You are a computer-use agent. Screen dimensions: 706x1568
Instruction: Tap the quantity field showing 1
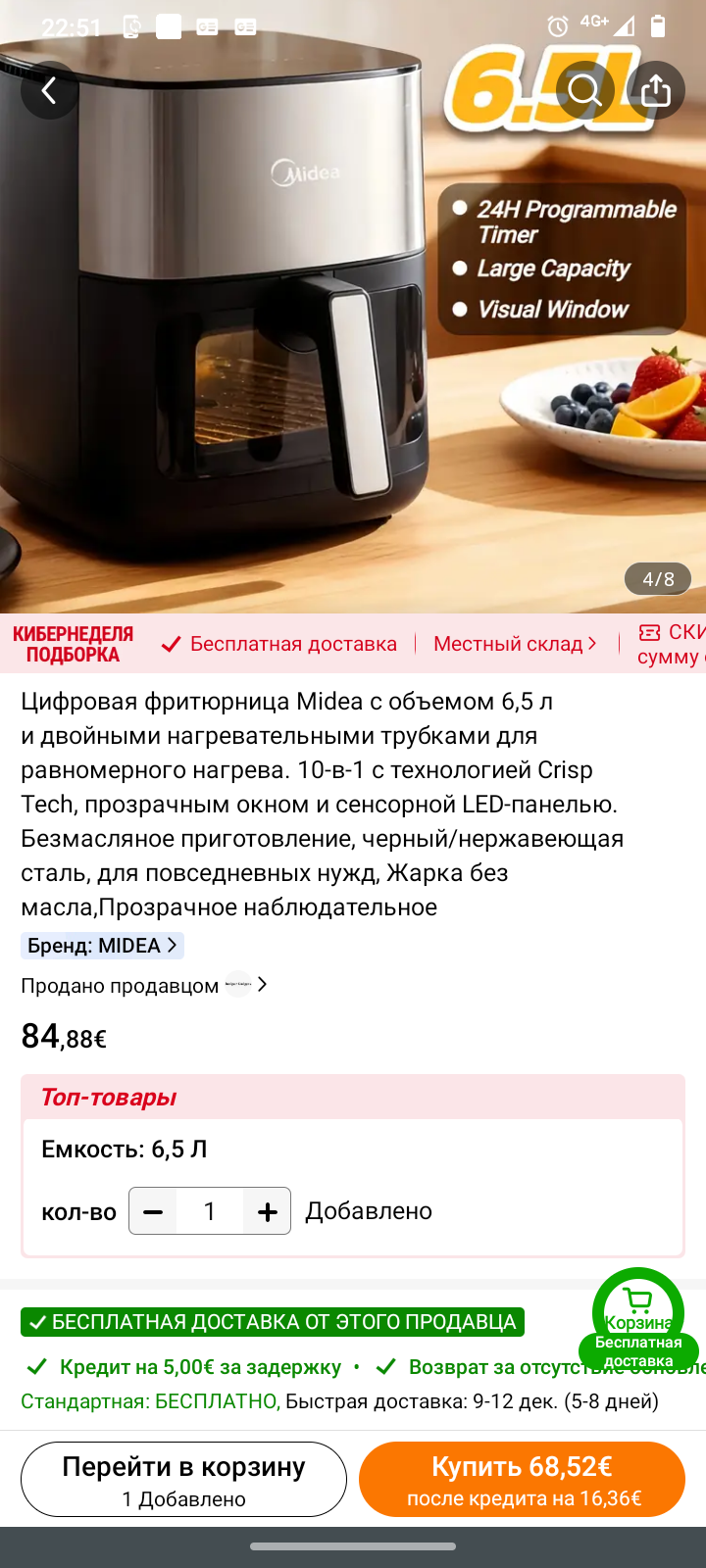click(210, 1211)
